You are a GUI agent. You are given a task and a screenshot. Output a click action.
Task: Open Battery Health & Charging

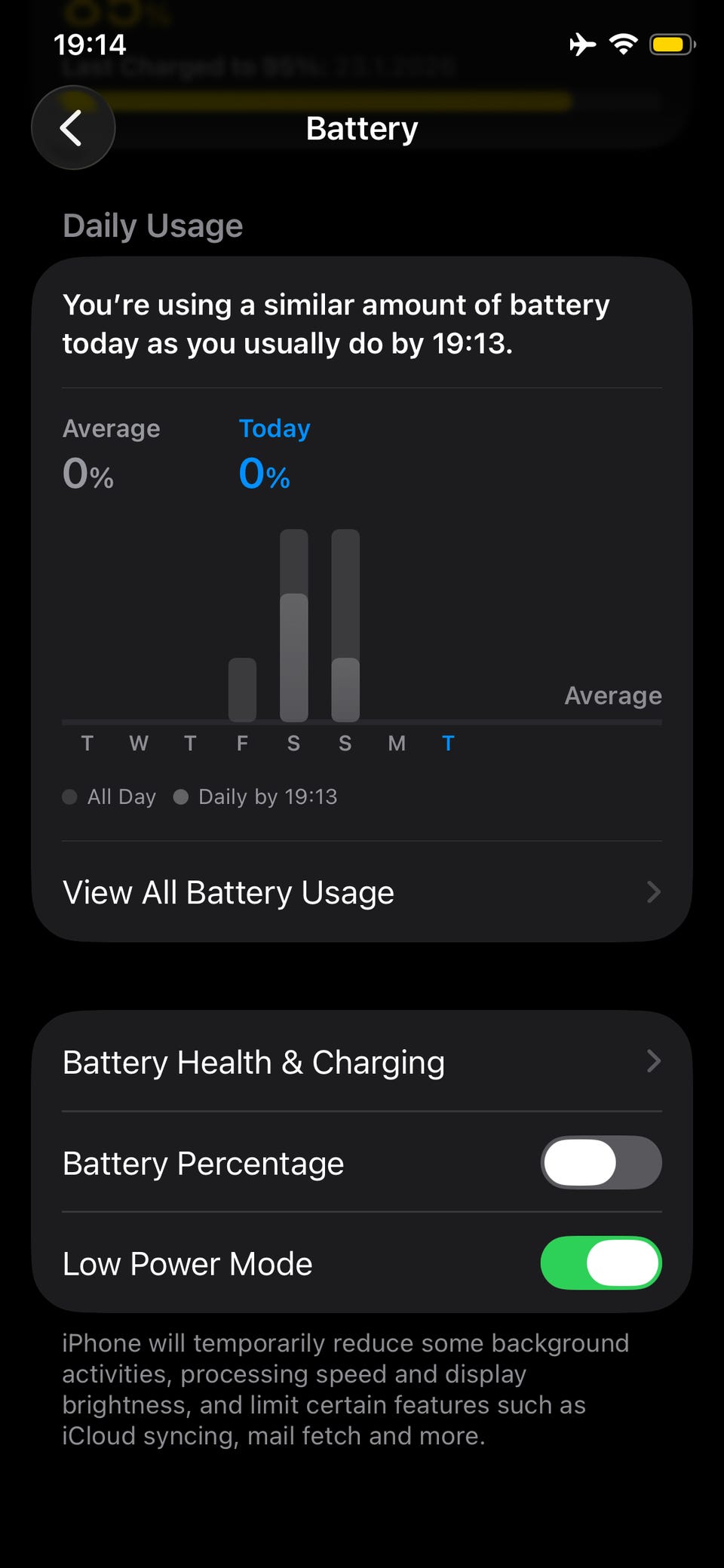[x=362, y=1062]
